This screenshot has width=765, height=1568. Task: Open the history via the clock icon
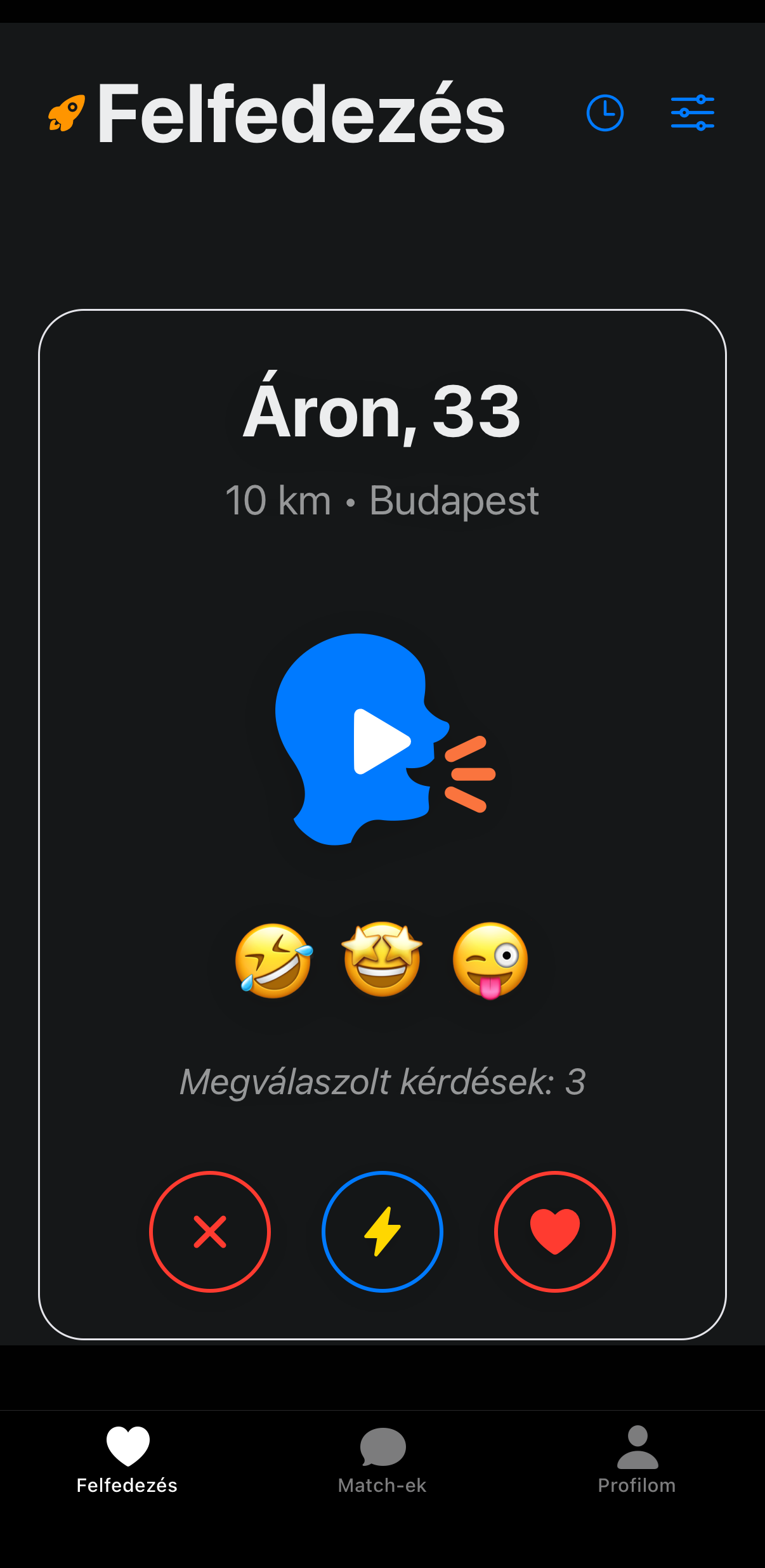point(604,112)
